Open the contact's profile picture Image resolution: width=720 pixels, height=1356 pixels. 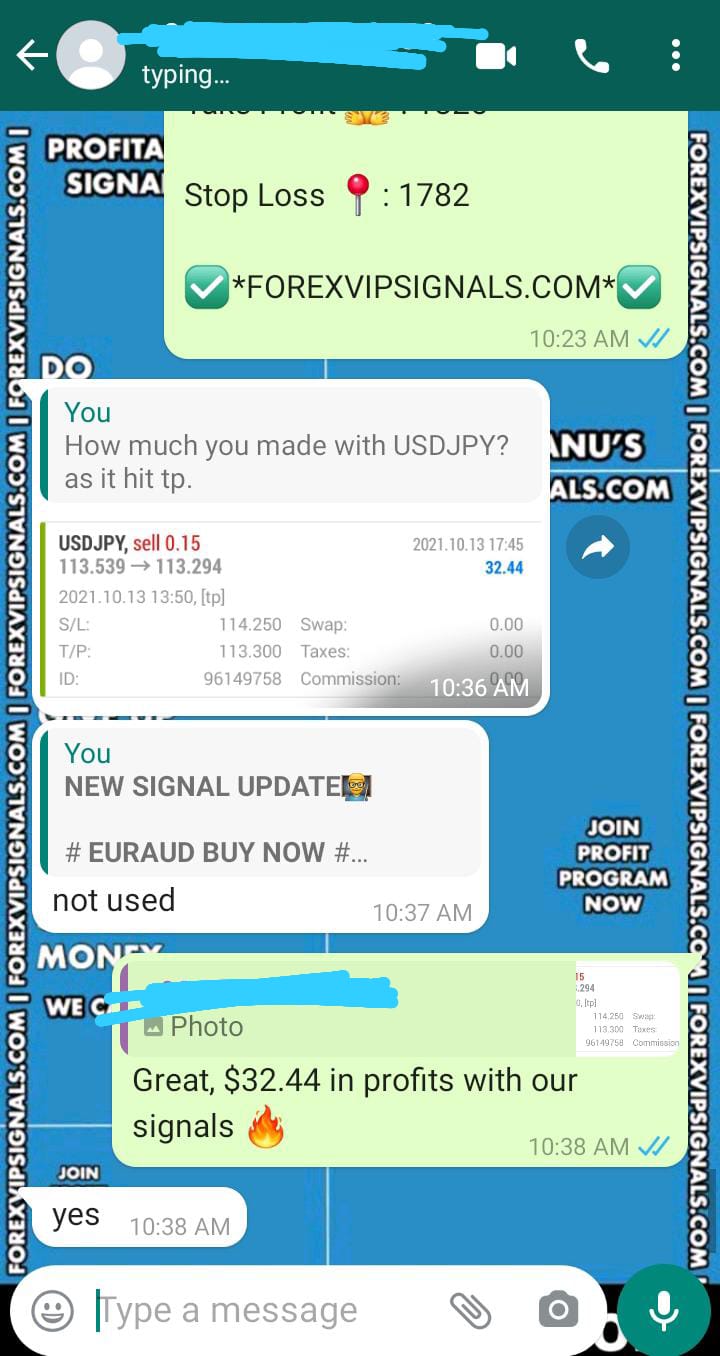point(91,56)
